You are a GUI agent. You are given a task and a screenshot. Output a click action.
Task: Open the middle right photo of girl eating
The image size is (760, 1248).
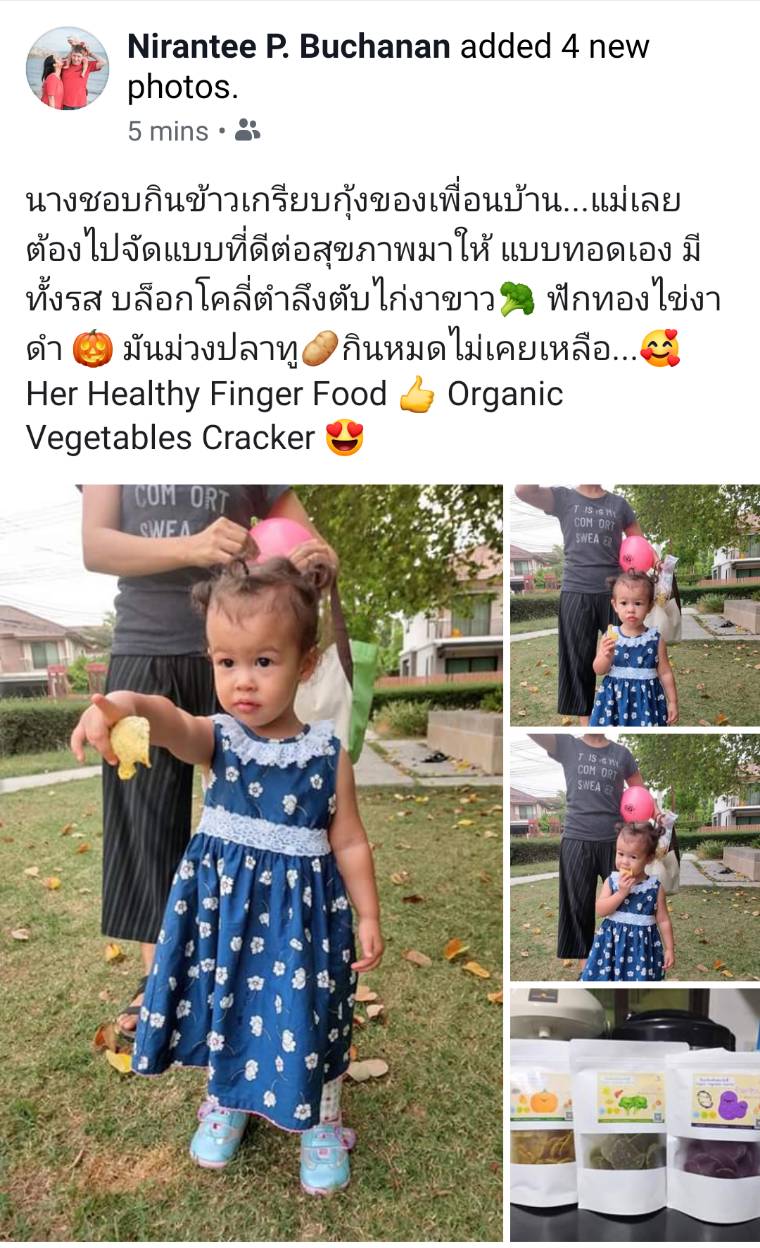click(x=634, y=857)
